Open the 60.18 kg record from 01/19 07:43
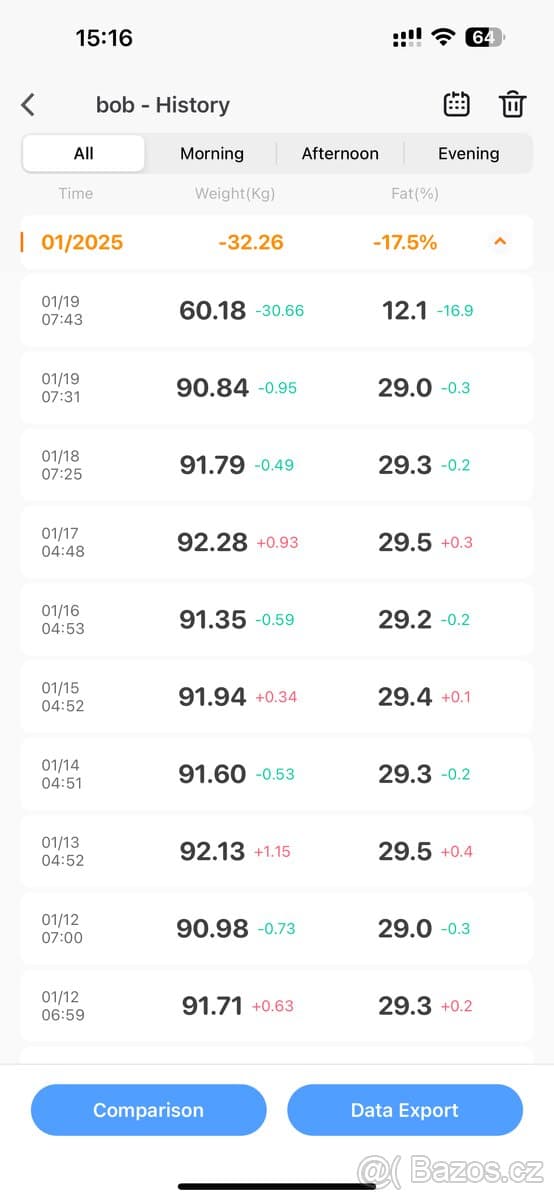This screenshot has height=1200, width=554. pyautogui.click(x=277, y=311)
